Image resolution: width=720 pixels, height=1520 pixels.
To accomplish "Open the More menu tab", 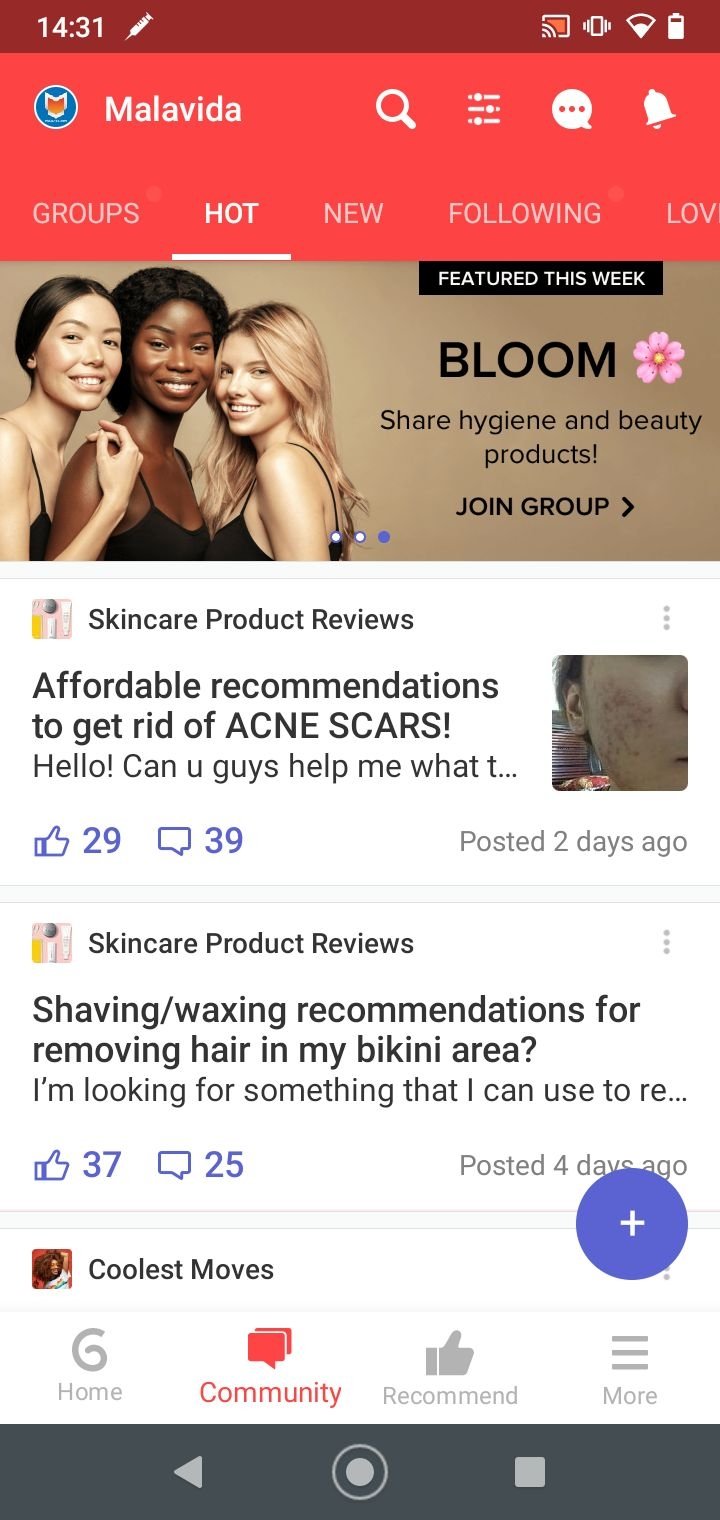I will pyautogui.click(x=630, y=1367).
